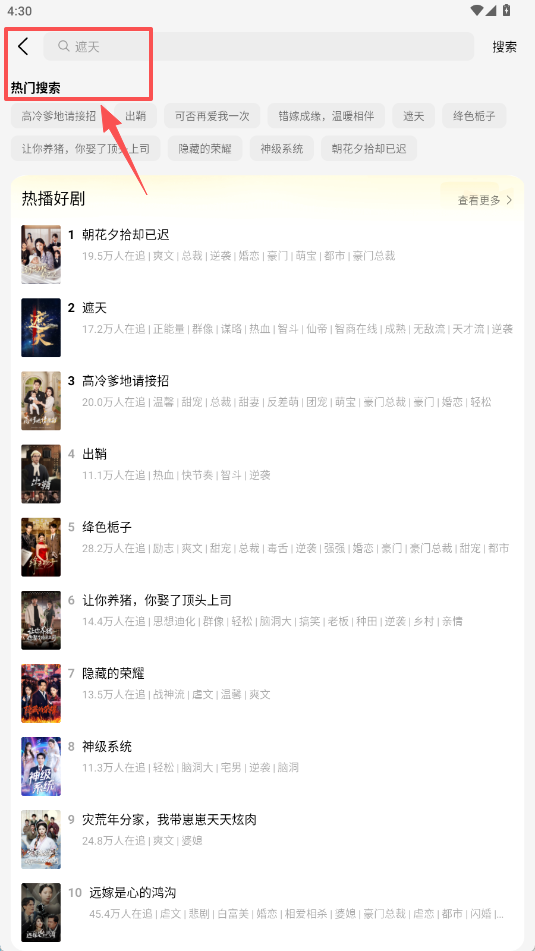
Task: Open ranked drama 2 遮天
Action: point(268,328)
